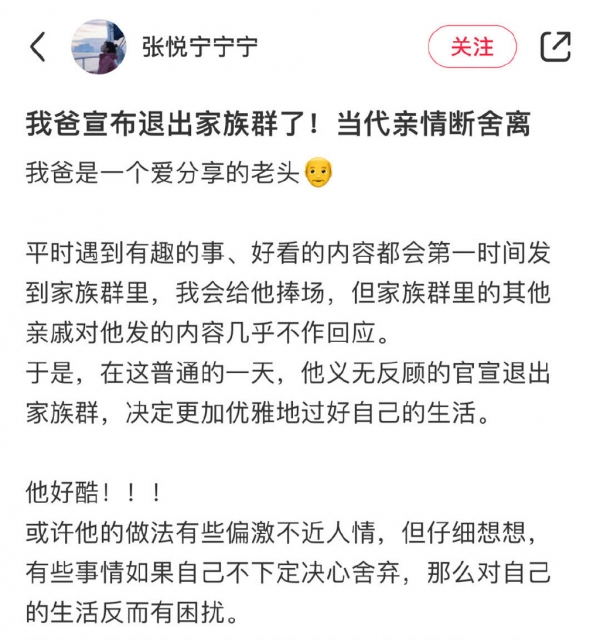Open 张悦宁宁宁's profile avatar
Screen dimensions: 600x640
pyautogui.click(x=99, y=47)
